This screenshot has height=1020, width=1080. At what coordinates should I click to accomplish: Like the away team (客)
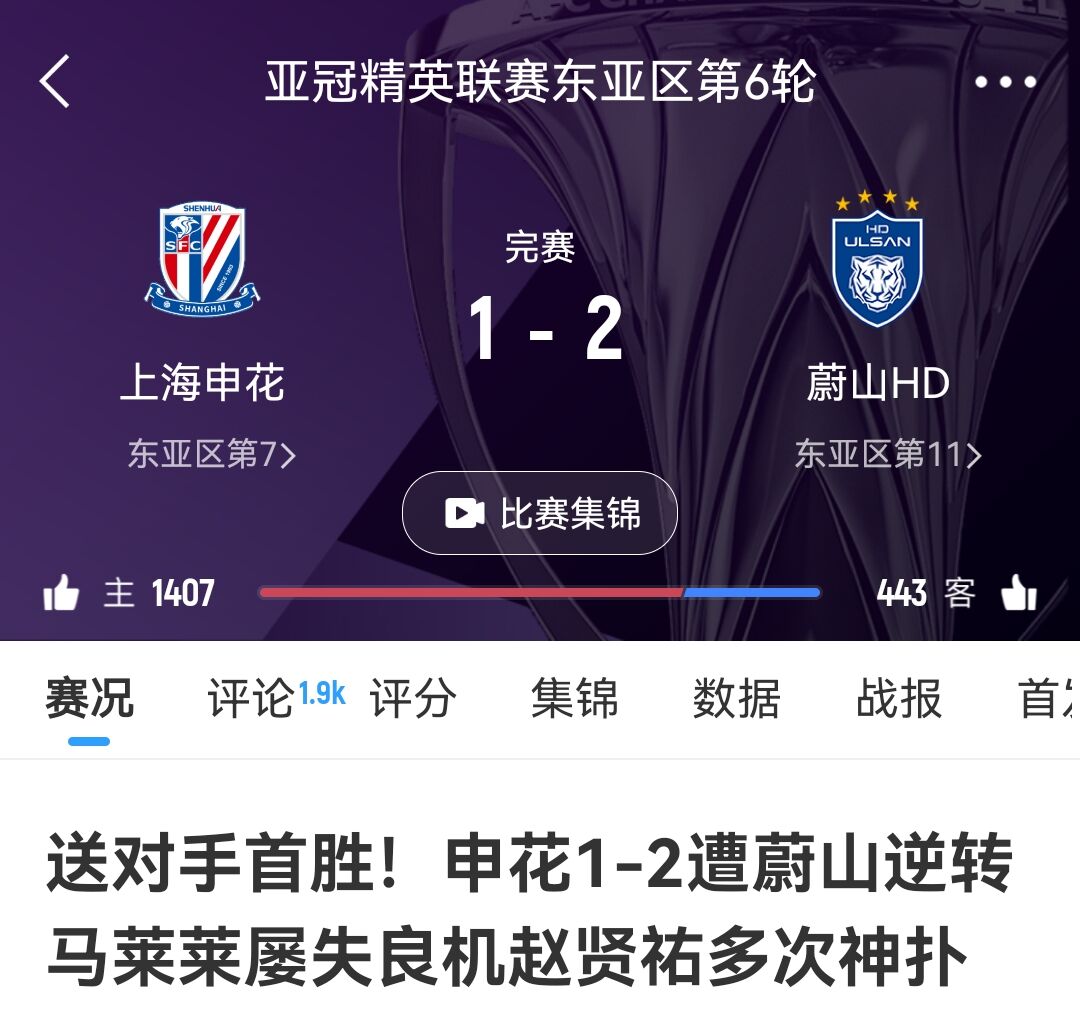tap(1018, 593)
